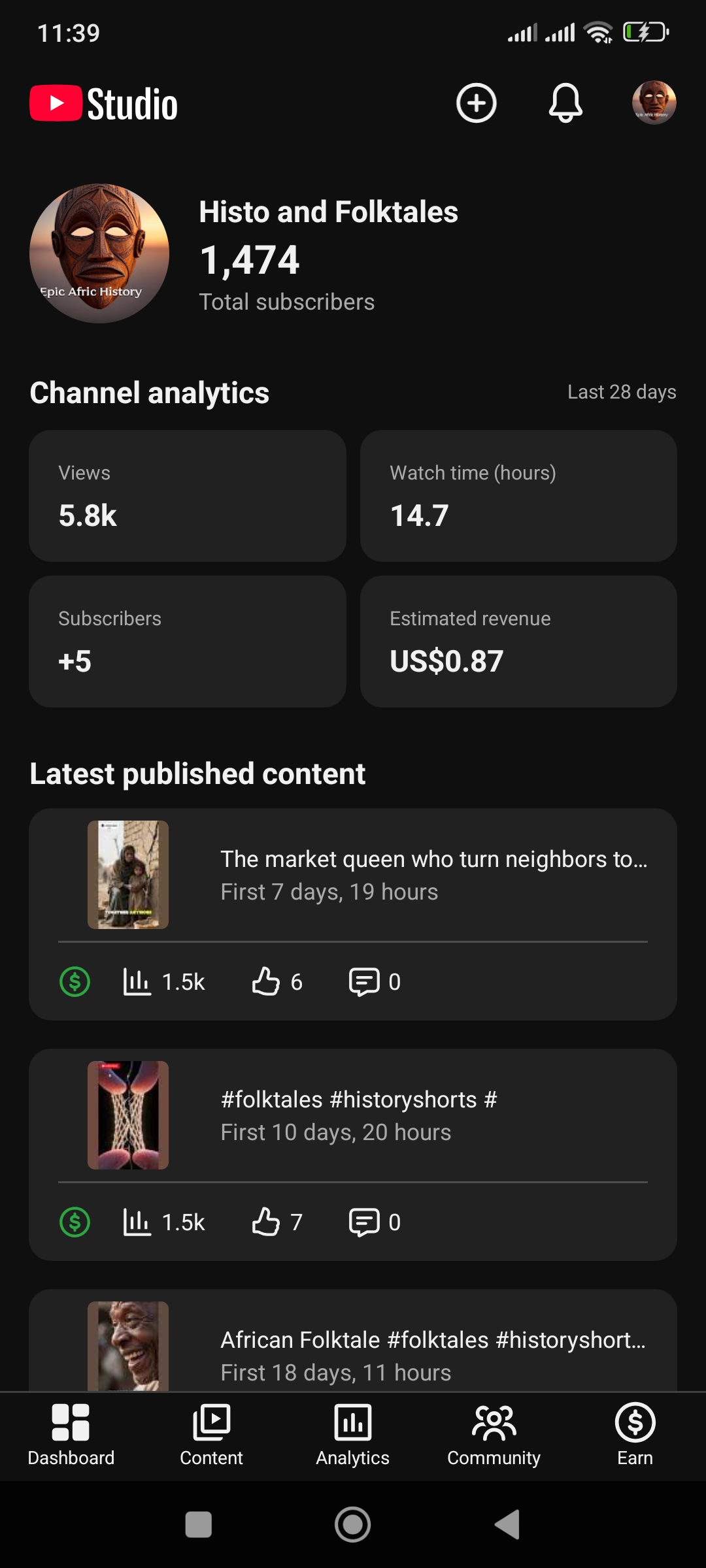Open the account profile picture
This screenshot has height=1568, width=706.
click(x=654, y=103)
